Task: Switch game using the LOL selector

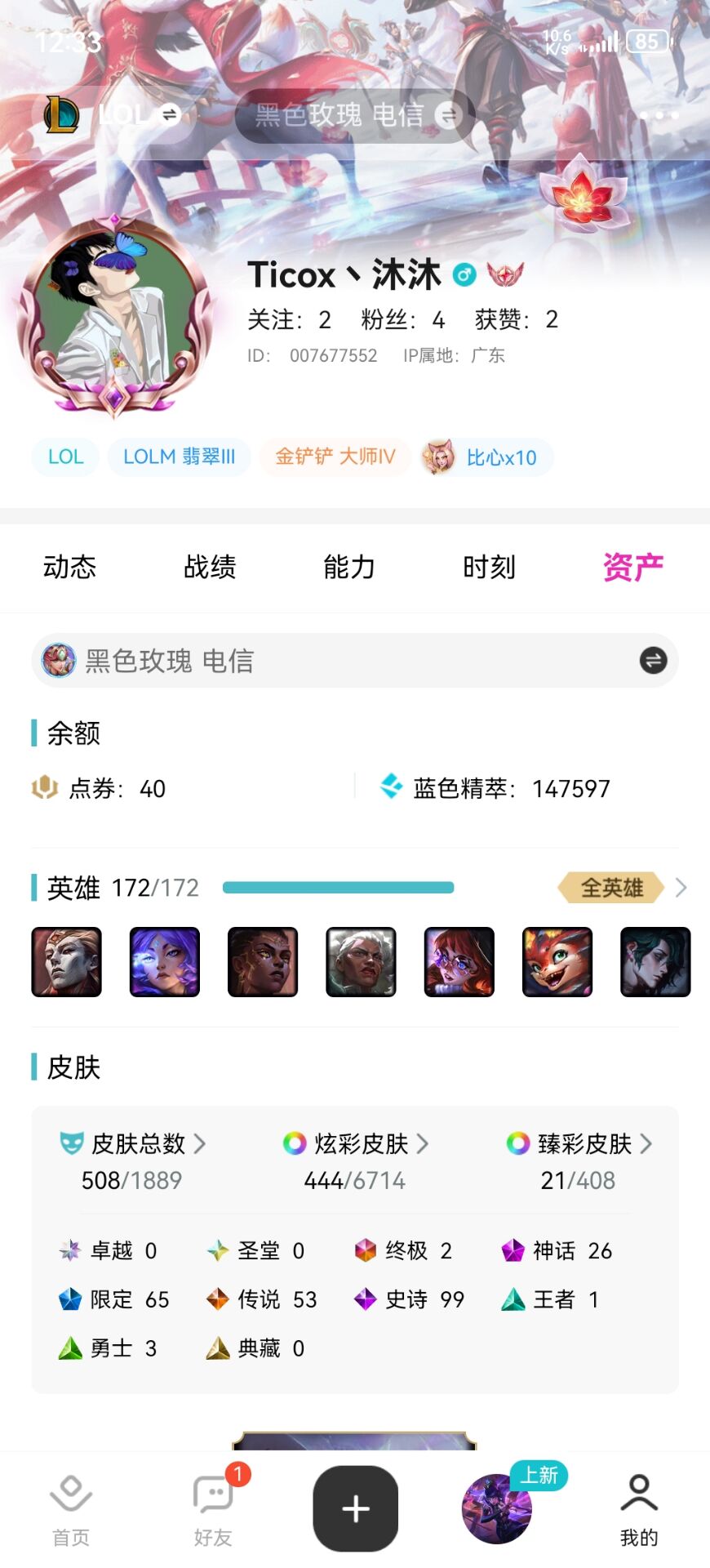Action: pos(113,114)
